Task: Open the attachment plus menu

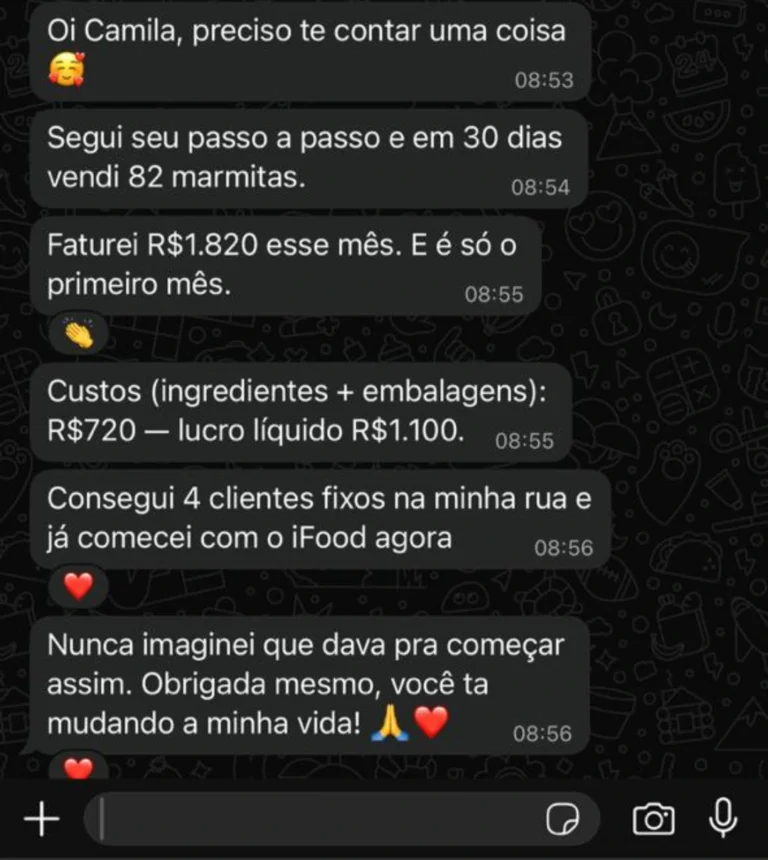Action: (x=41, y=820)
